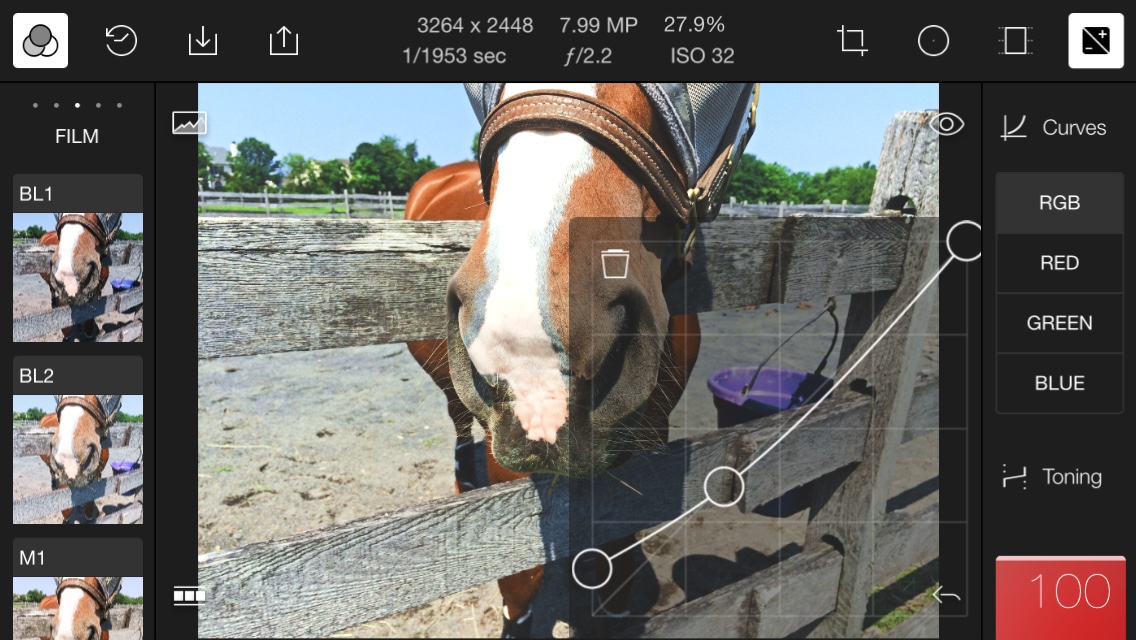
Task: Select the RED curve channel
Action: click(x=1059, y=263)
